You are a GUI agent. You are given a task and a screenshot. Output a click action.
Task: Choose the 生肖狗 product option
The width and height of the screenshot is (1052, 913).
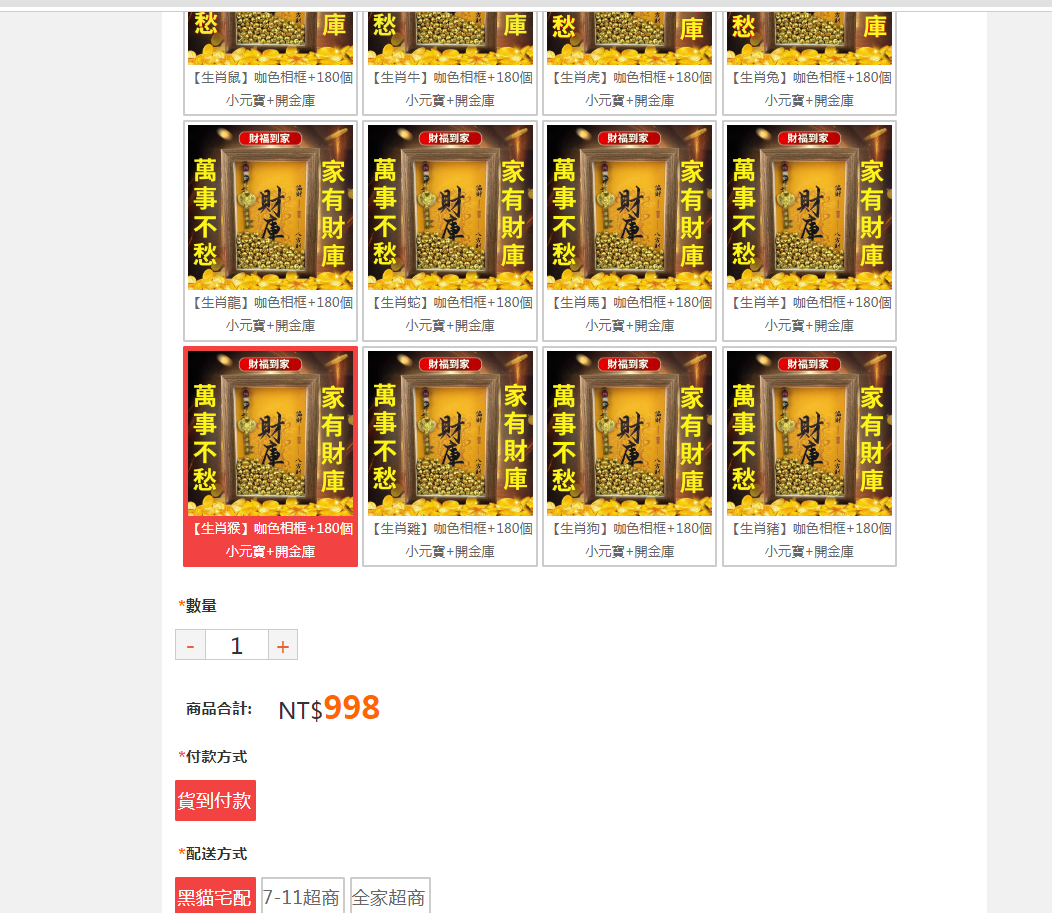[x=630, y=456]
